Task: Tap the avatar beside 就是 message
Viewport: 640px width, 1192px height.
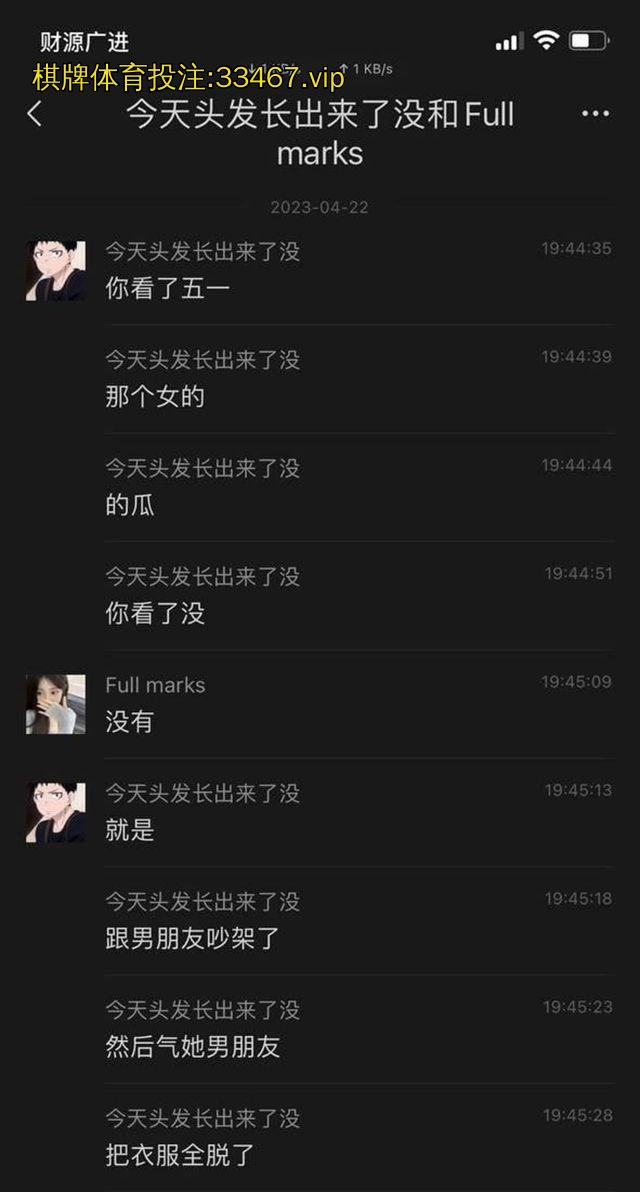Action: click(55, 812)
